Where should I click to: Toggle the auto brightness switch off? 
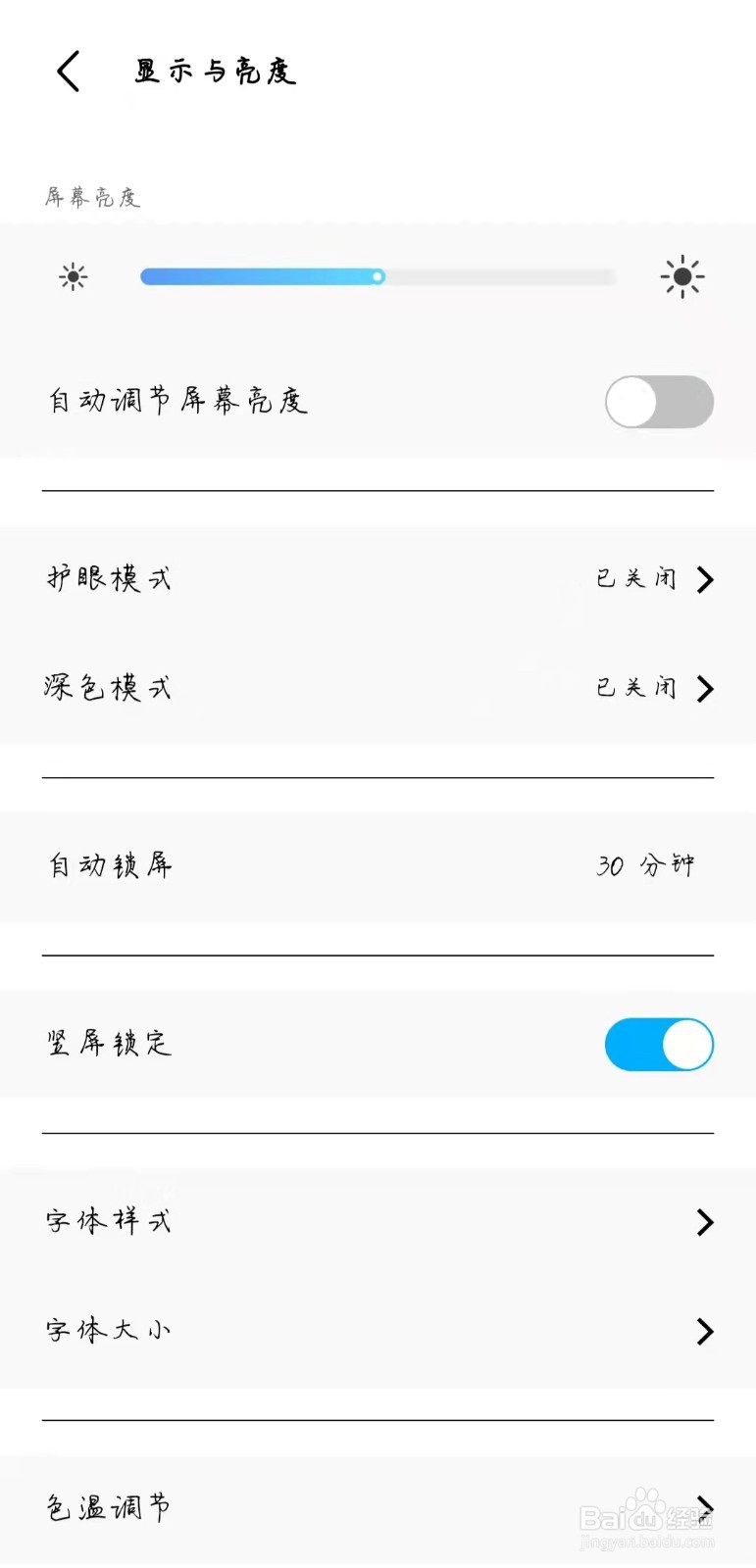coord(659,402)
